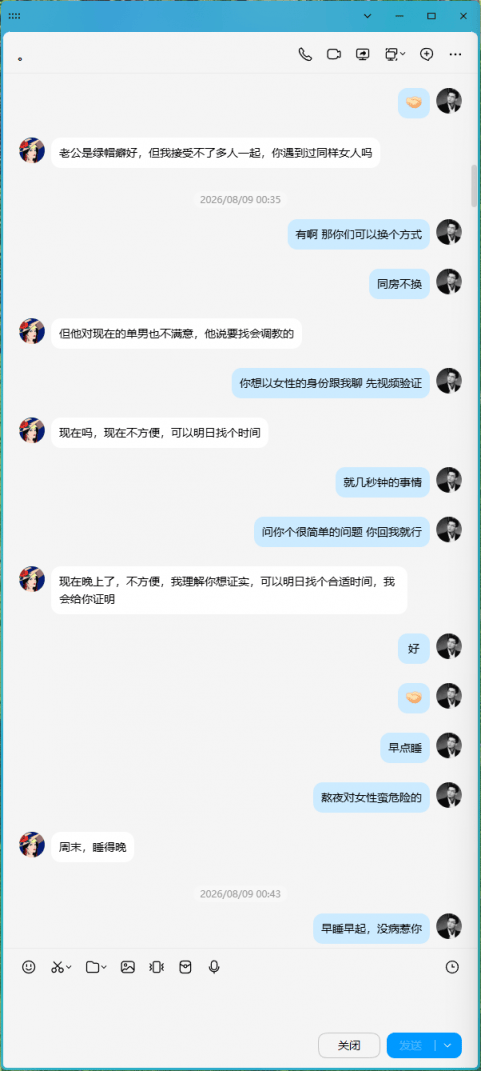Screen dimensions: 481x1071
Task: Add people to a group chat
Action: [427, 55]
